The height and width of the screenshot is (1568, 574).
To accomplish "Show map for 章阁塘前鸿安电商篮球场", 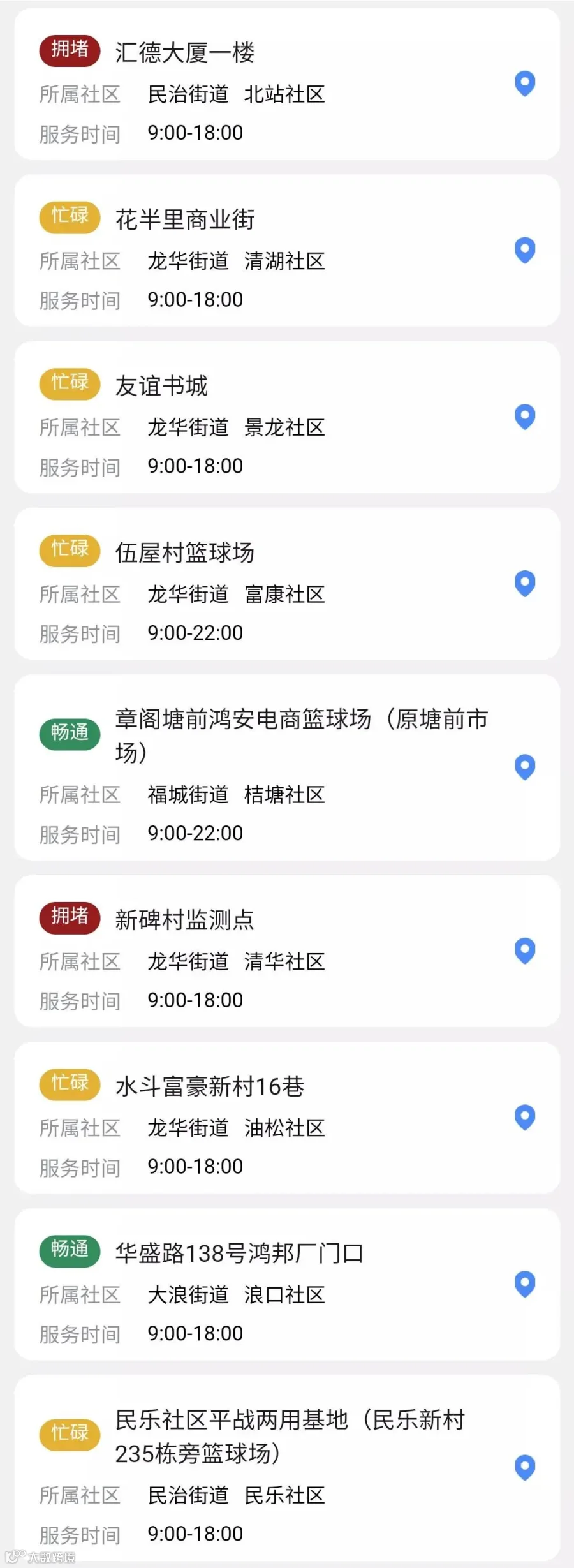I will pyautogui.click(x=525, y=767).
